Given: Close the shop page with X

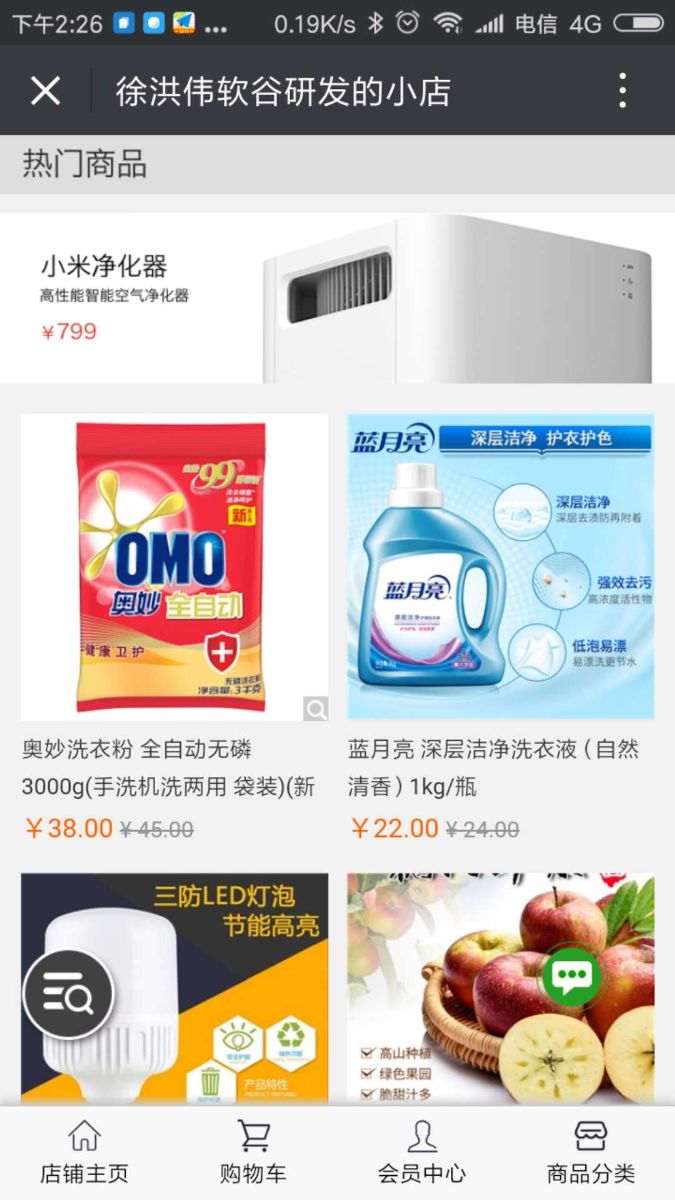Looking at the screenshot, I should pos(45,91).
